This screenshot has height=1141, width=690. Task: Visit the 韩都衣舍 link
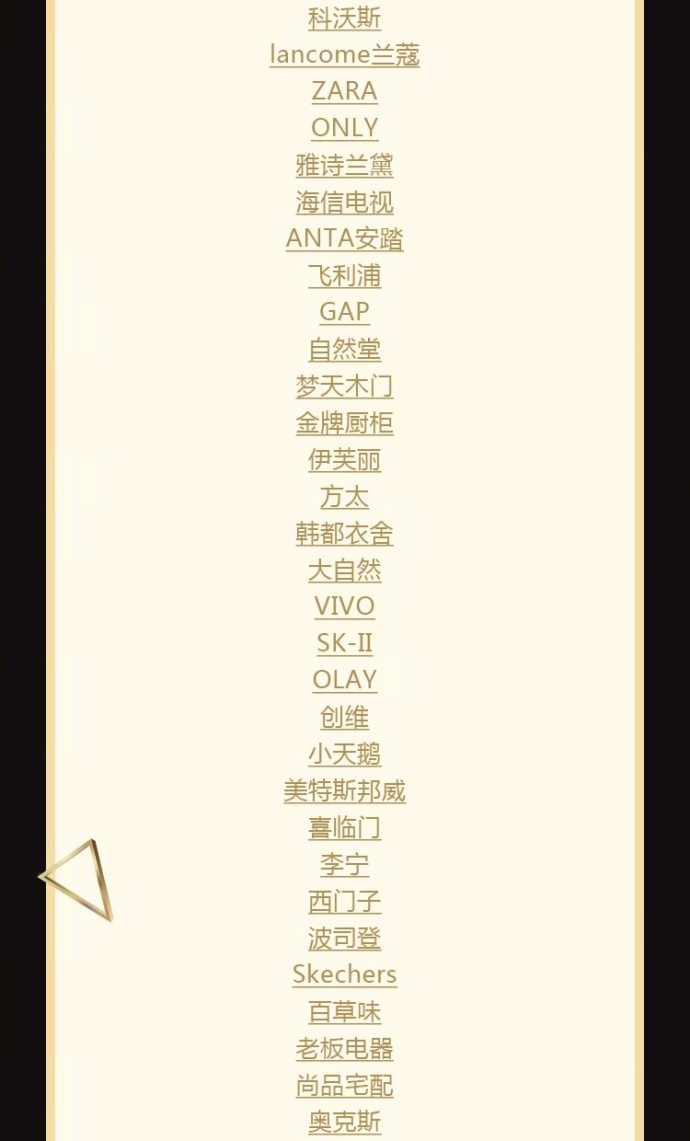pyautogui.click(x=344, y=534)
